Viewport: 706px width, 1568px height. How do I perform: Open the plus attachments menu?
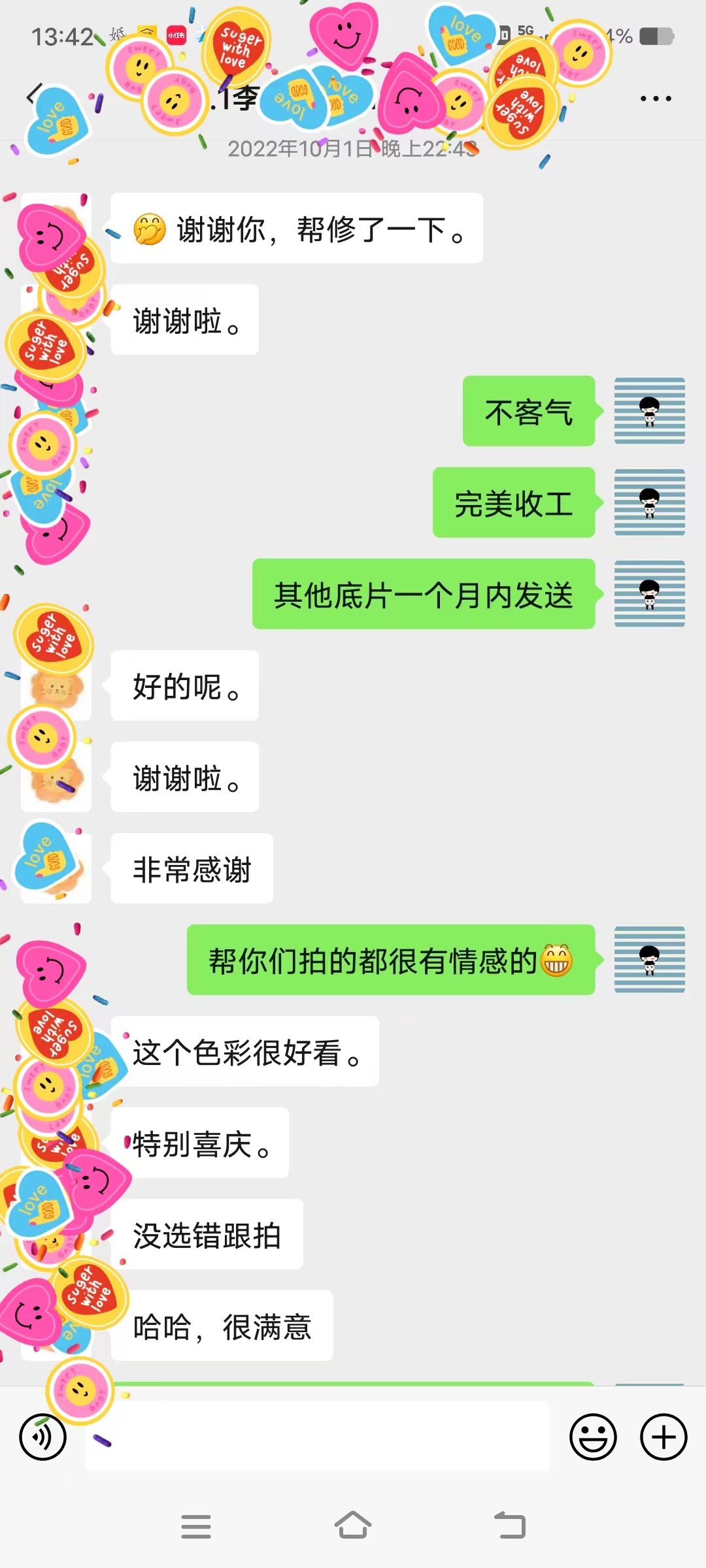point(664,1437)
